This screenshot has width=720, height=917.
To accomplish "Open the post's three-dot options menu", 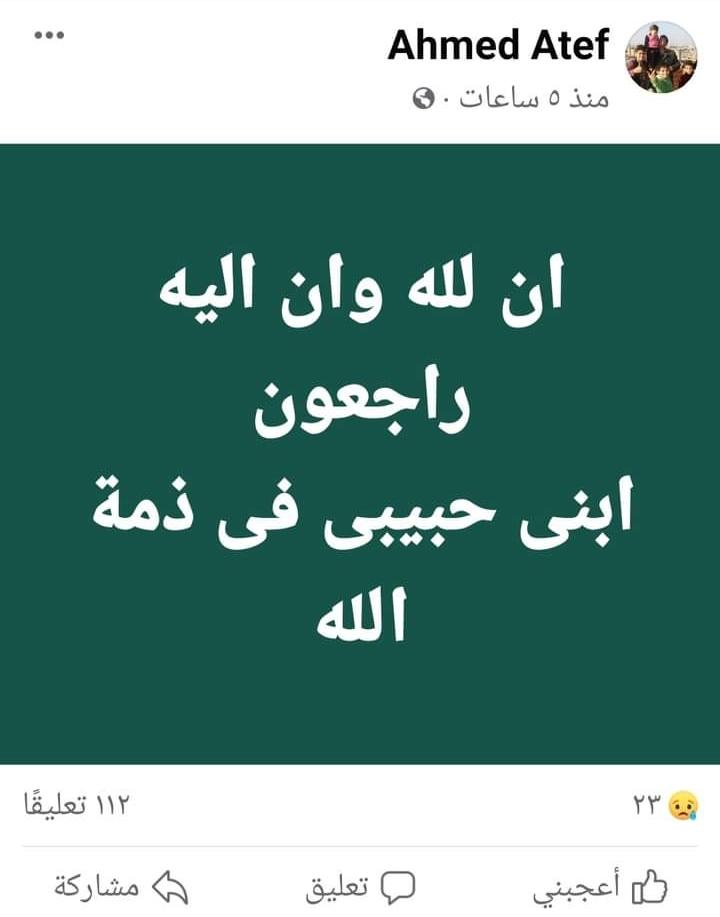I will [49, 36].
